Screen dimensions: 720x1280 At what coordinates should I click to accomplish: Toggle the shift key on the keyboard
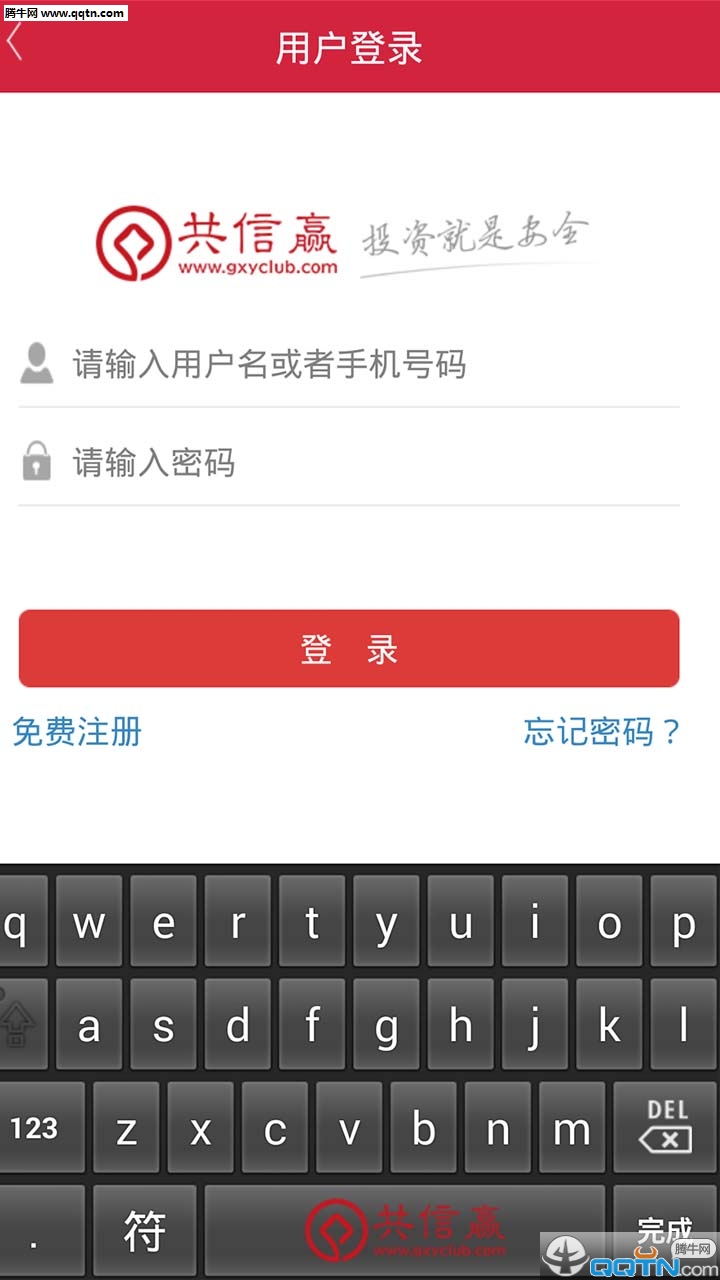point(20,1025)
